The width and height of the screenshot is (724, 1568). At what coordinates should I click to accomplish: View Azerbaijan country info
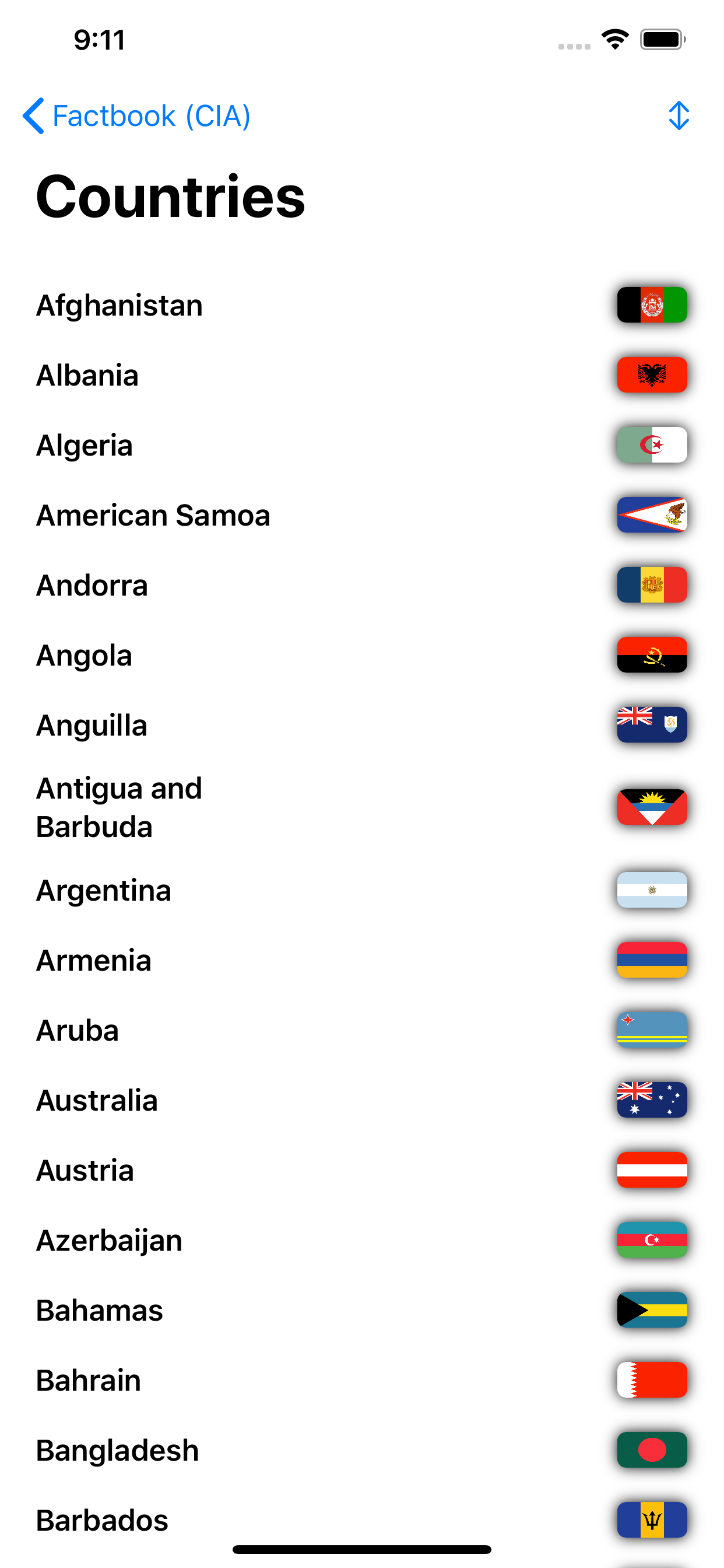pos(110,1240)
